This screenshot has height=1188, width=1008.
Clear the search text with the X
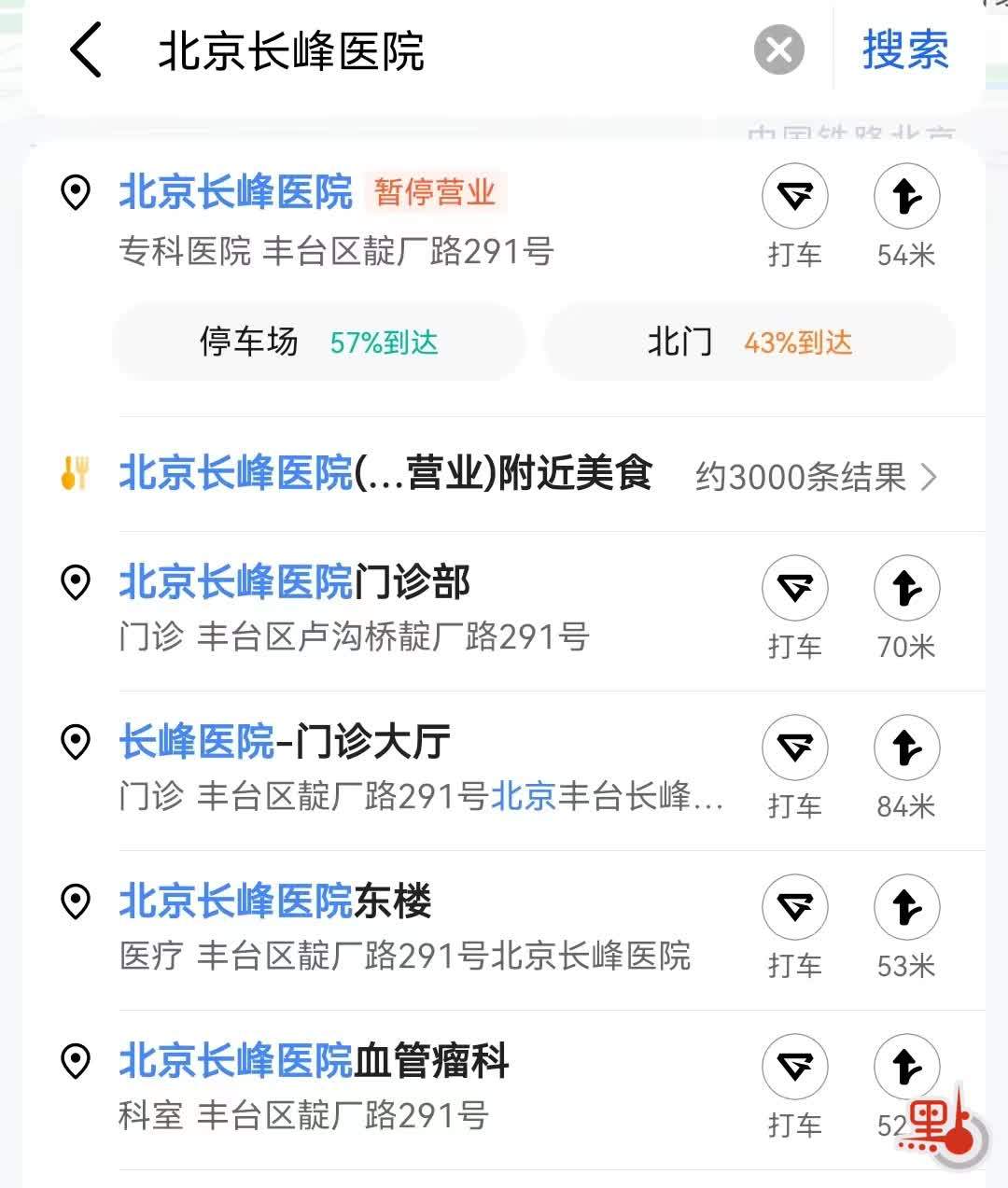pos(779,50)
